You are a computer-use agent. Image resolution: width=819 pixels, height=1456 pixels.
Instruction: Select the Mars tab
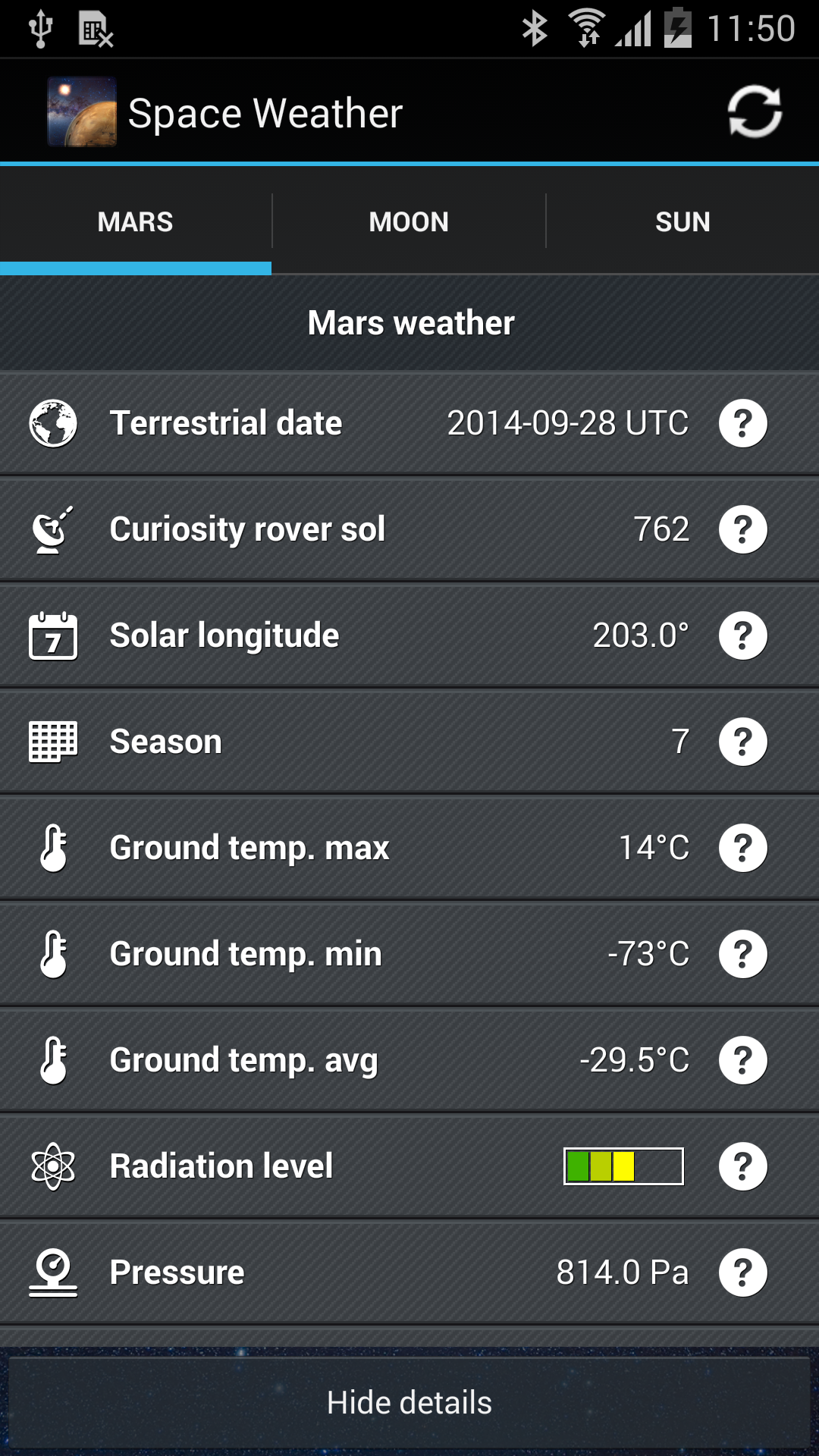(x=135, y=221)
